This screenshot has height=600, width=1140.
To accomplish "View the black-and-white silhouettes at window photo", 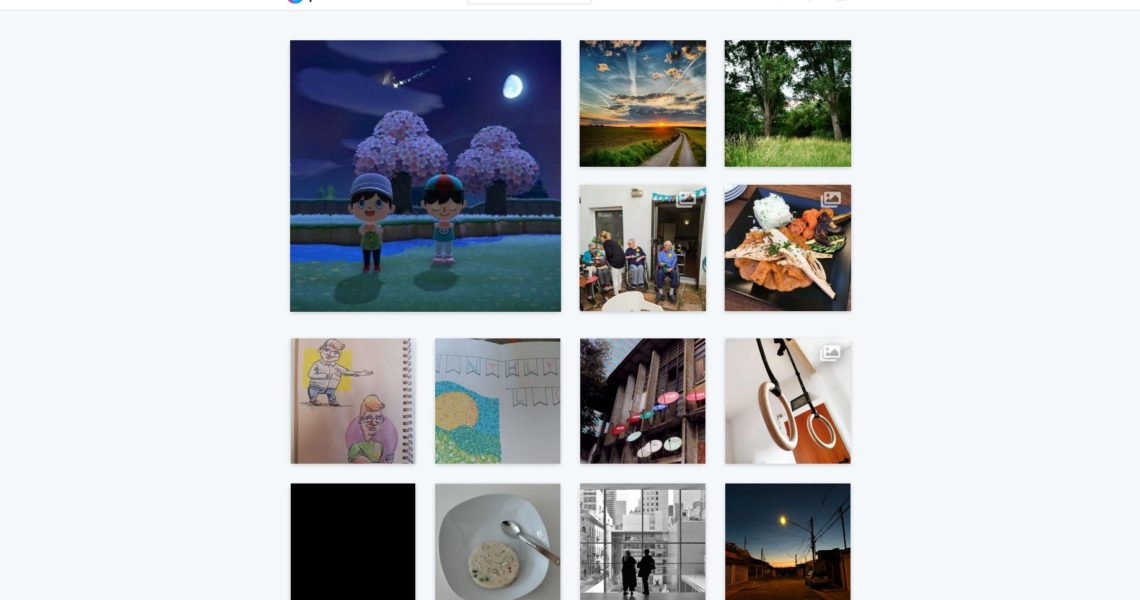I will pos(642,541).
